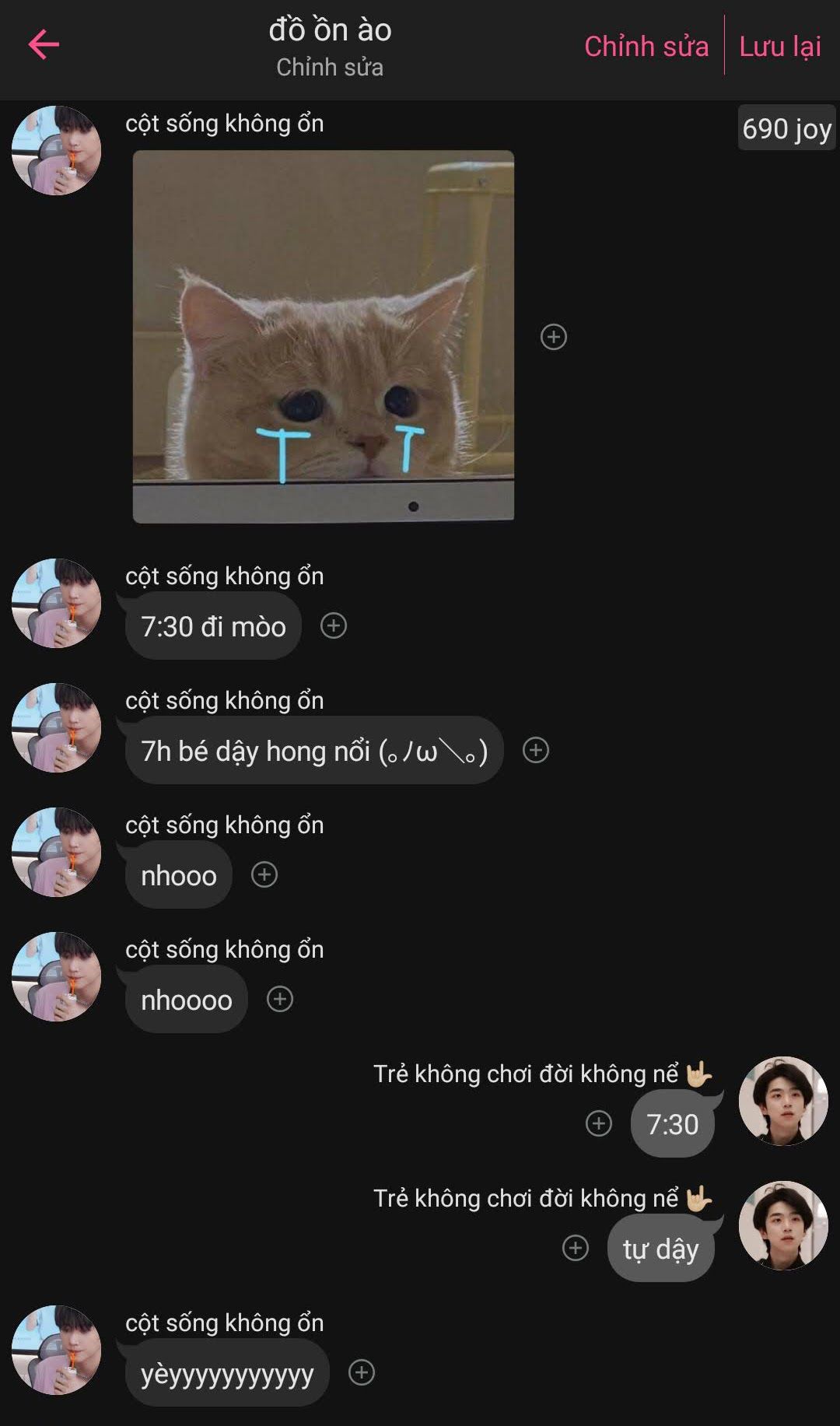Tap the Chỉnh sửa button

646,47
